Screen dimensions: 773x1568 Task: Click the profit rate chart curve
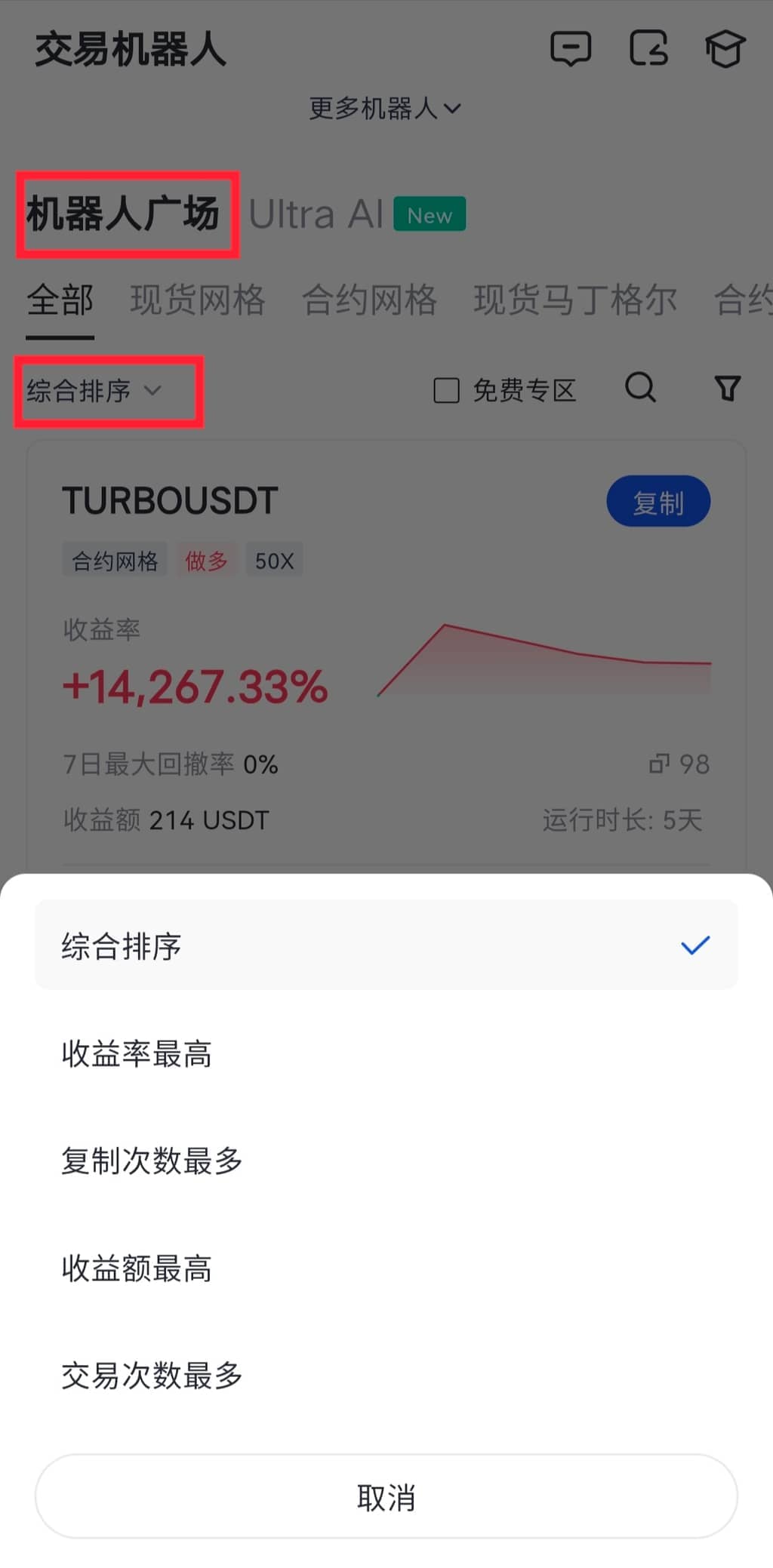(544, 656)
